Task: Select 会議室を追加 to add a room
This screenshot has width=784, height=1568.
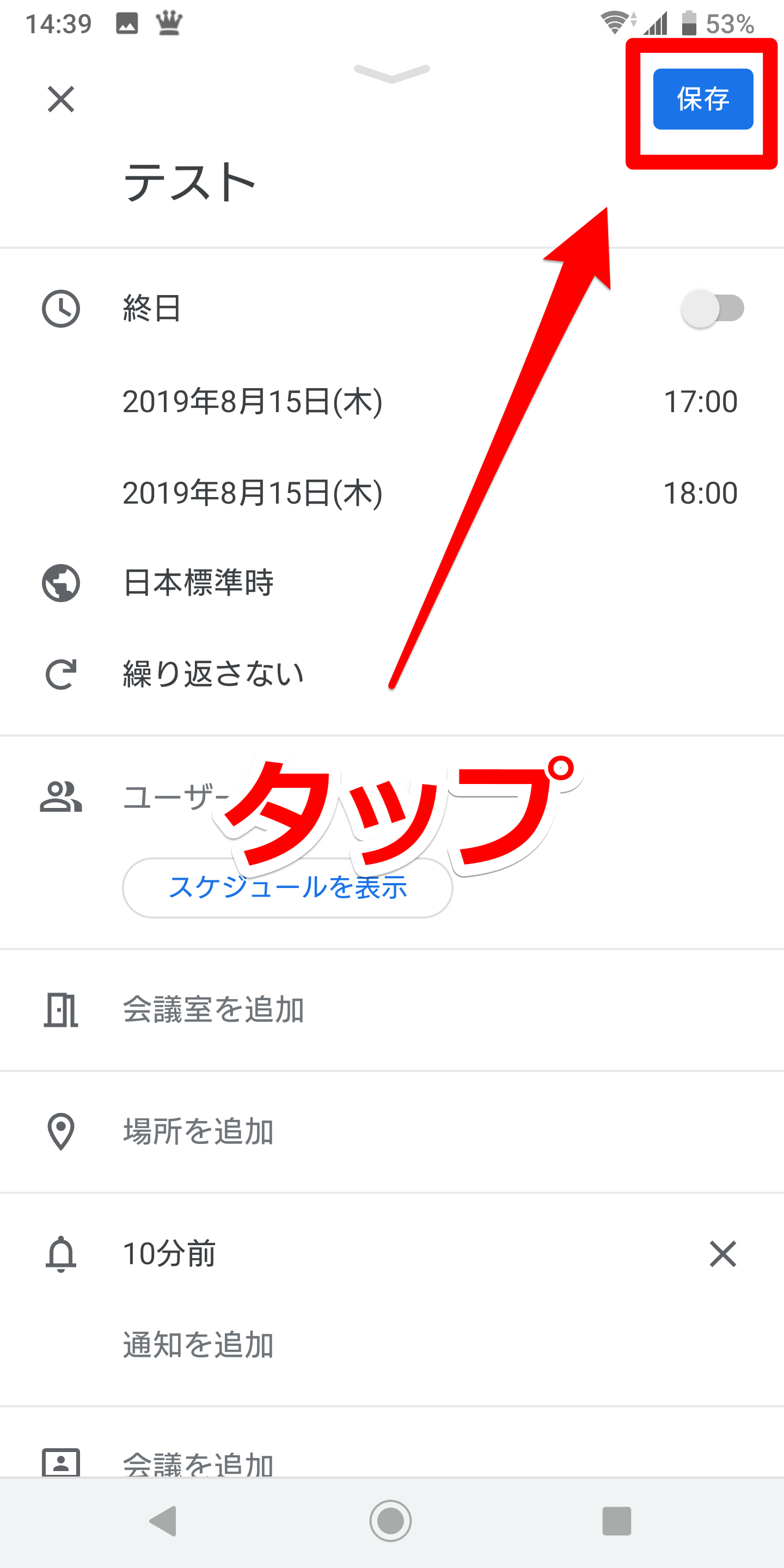Action: 392,1010
